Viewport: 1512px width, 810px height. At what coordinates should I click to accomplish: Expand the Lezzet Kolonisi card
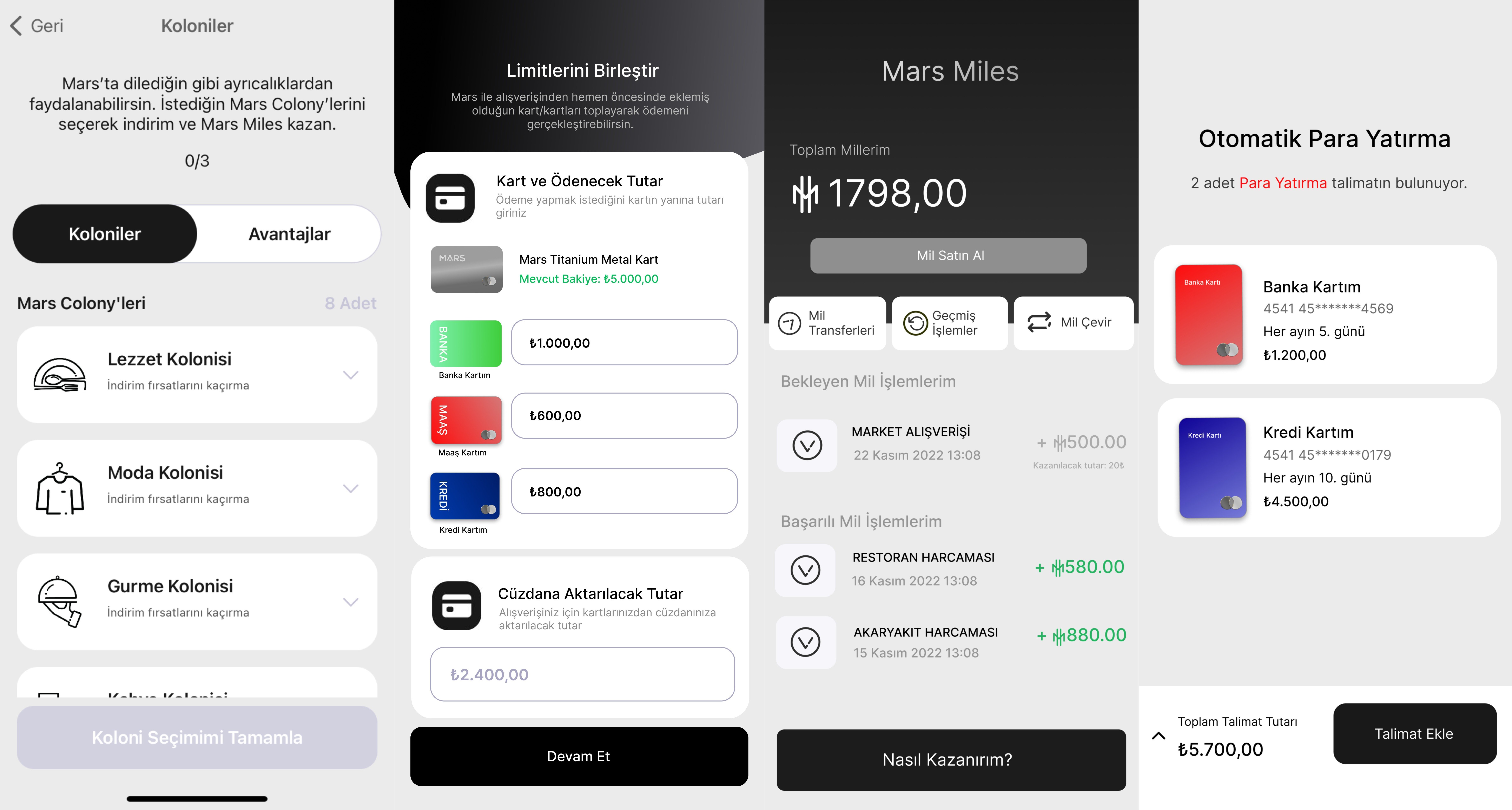[350, 375]
